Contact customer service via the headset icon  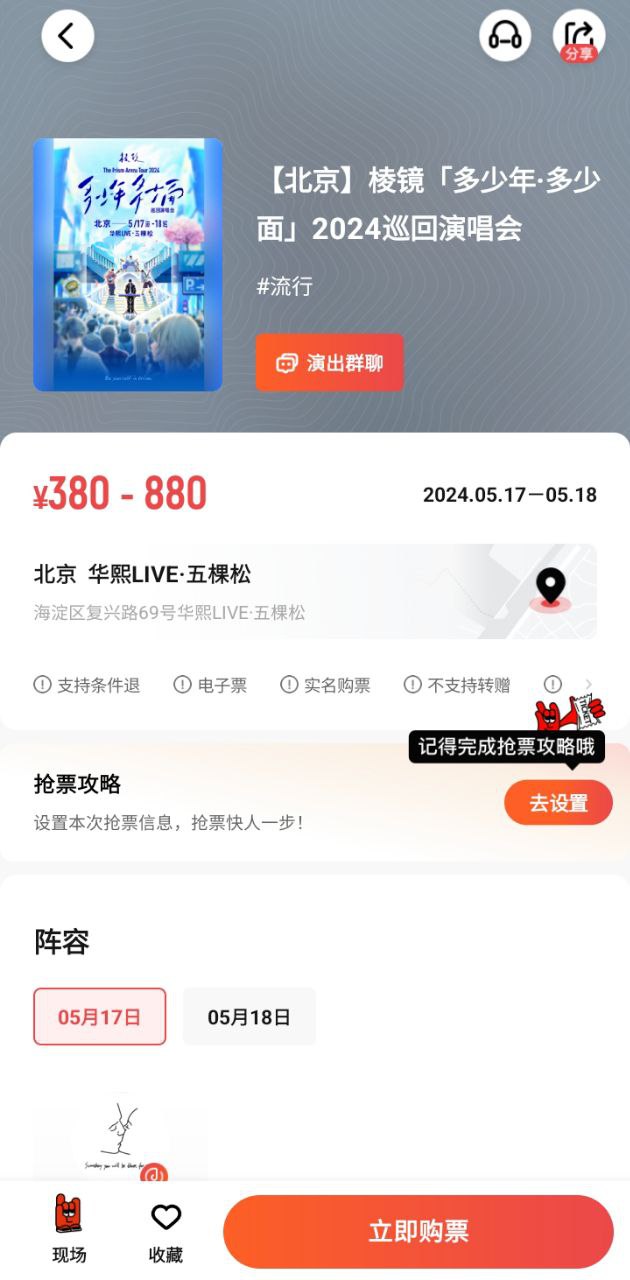point(505,36)
